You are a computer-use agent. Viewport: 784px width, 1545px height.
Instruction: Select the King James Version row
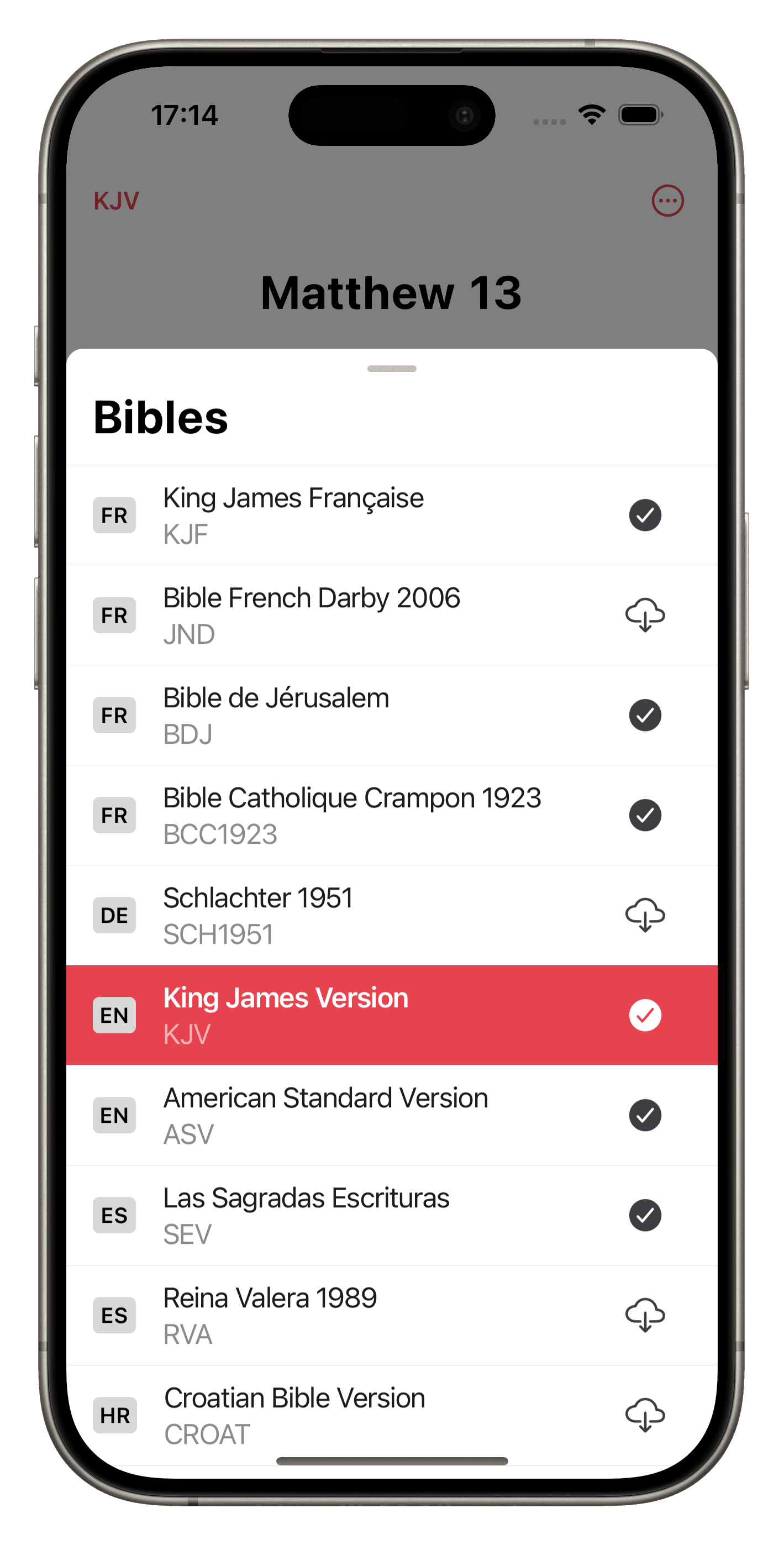[392, 1015]
